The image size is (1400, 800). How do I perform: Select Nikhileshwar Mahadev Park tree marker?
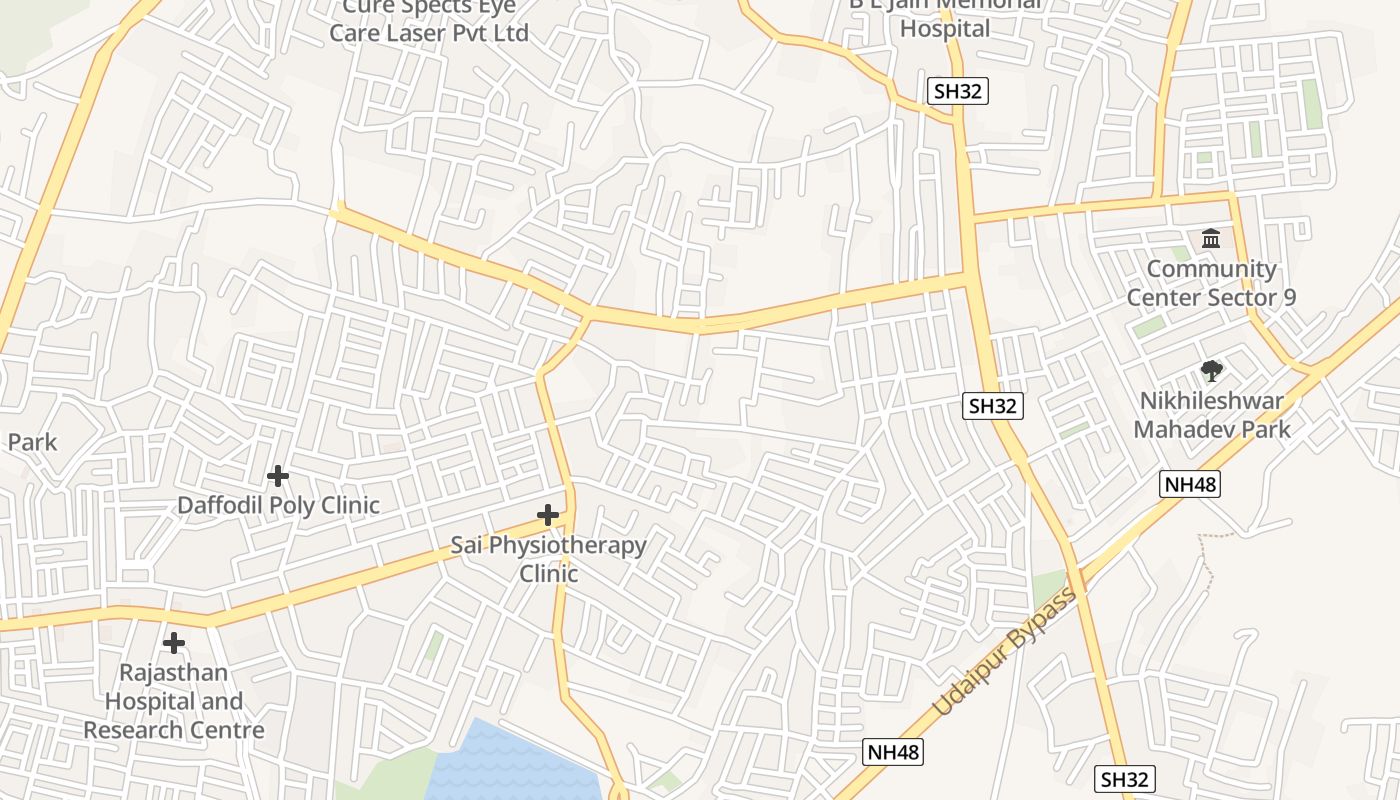1211,371
